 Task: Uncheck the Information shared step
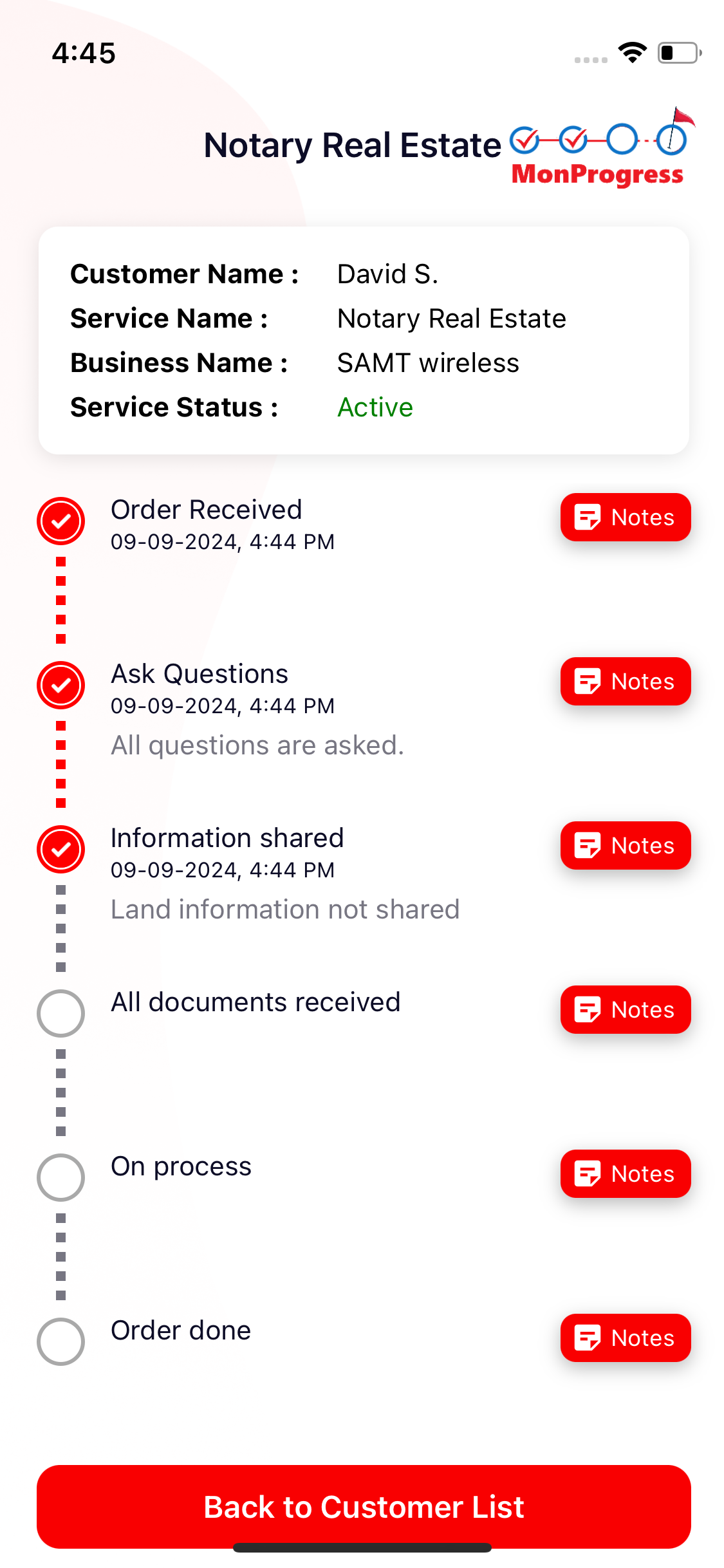61,850
